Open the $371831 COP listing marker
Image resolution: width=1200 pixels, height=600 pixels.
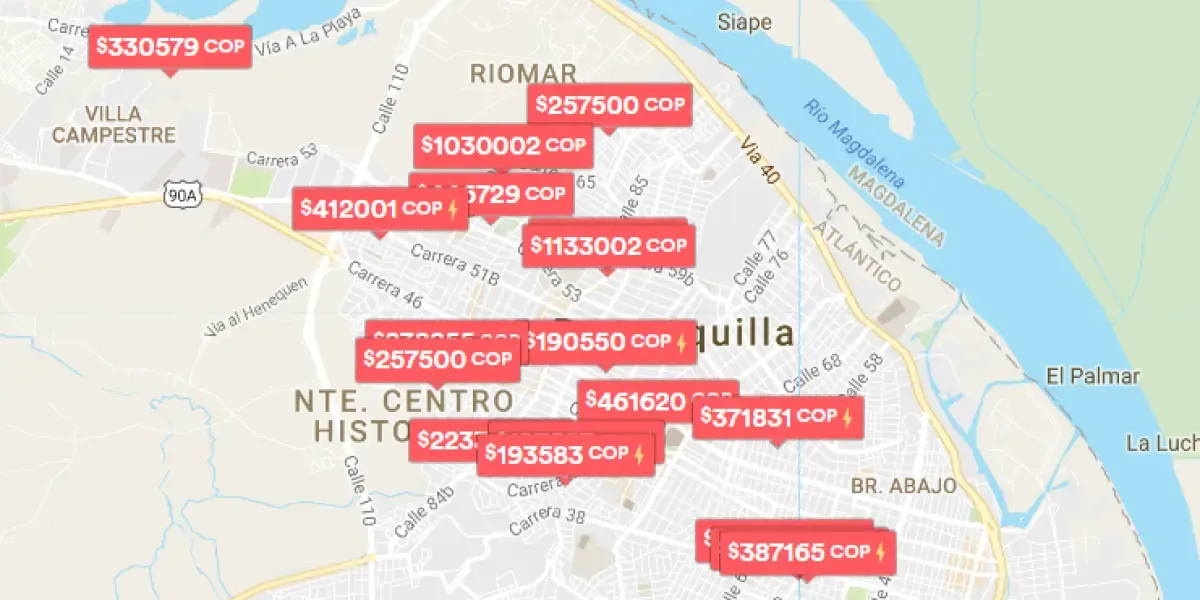777,418
